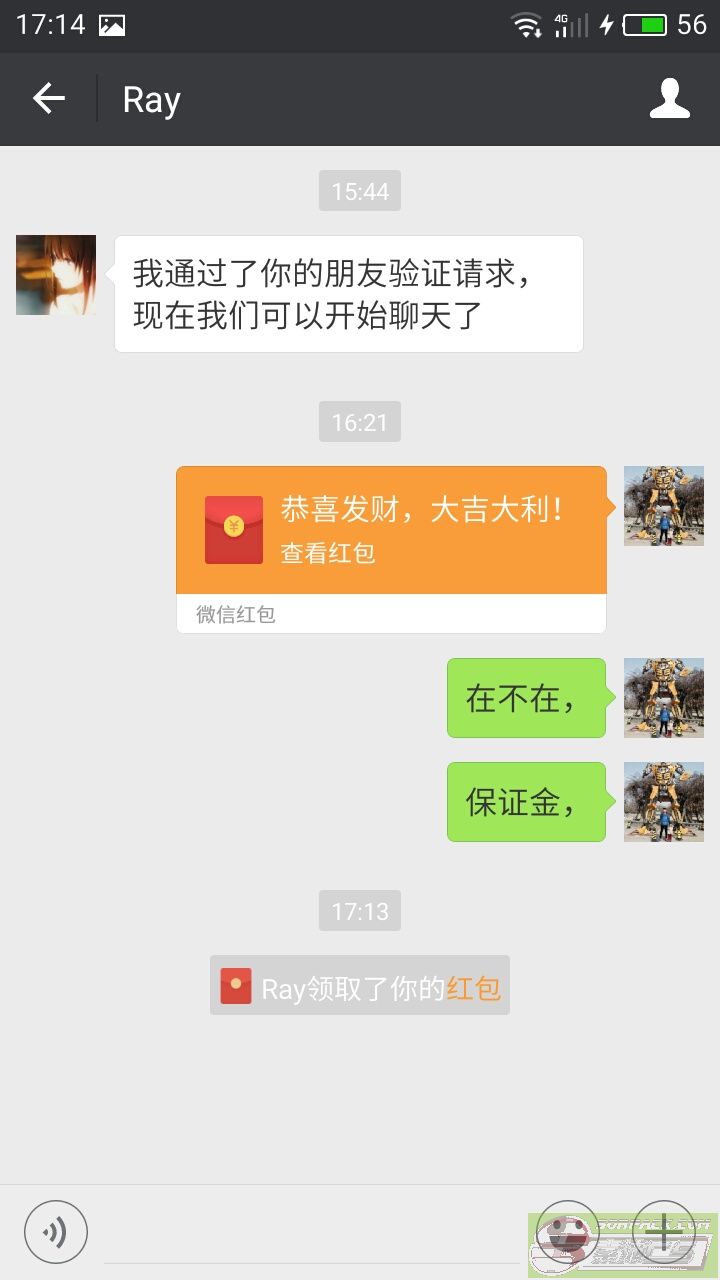
Task: Go back from the Ray chat
Action: pos(48,99)
